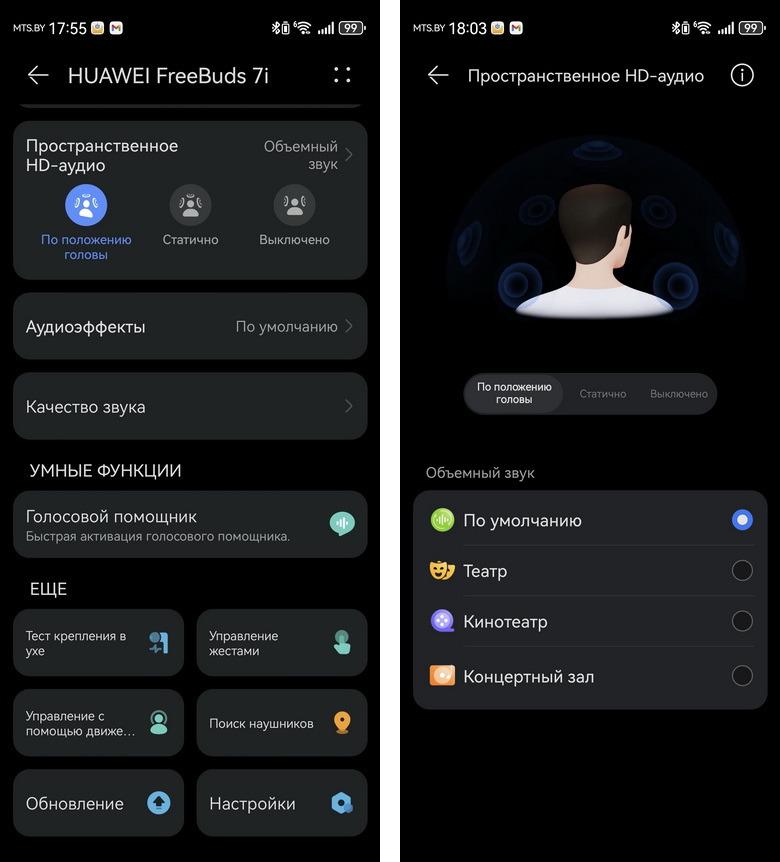Image resolution: width=780 pixels, height=862 pixels.
Task: Open Настройки tile
Action: (x=281, y=803)
